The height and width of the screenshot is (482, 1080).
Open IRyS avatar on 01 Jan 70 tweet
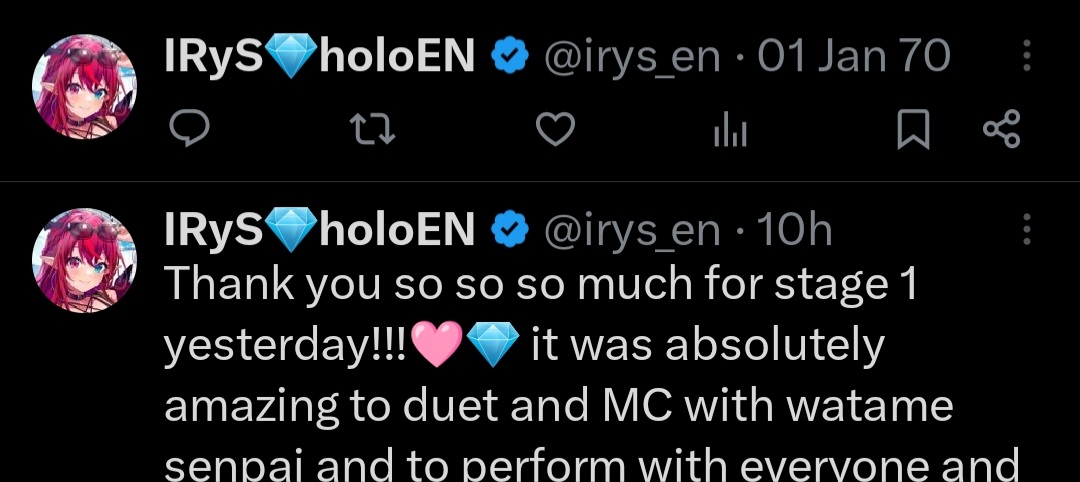point(85,87)
